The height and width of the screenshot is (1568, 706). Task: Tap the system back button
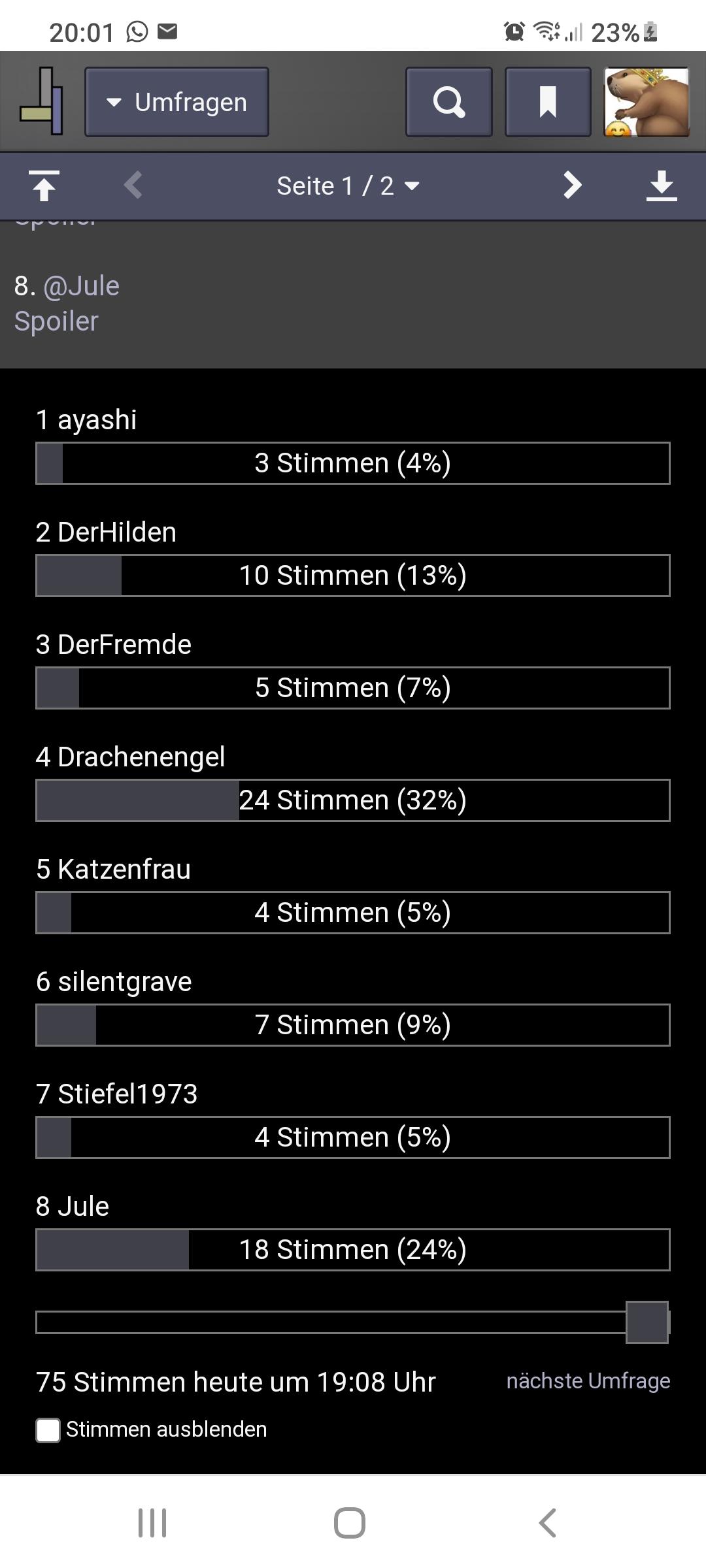(548, 1523)
